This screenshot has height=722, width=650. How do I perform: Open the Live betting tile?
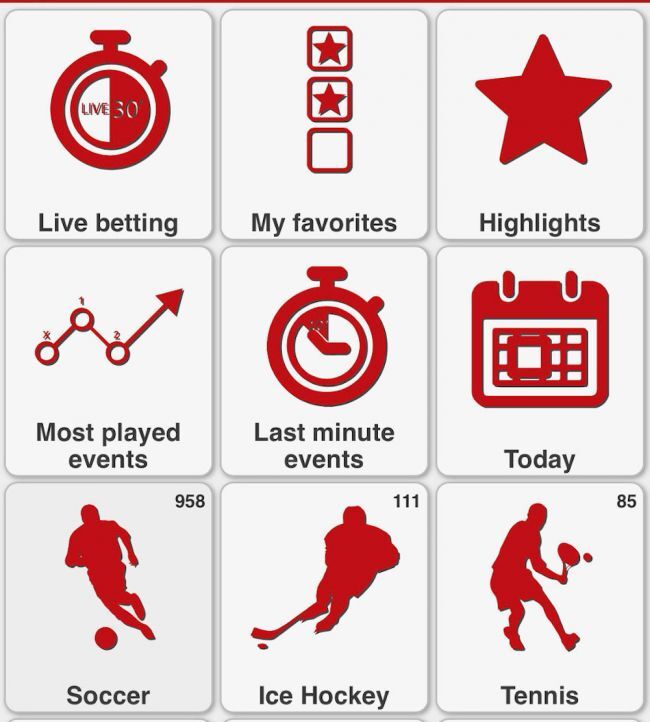pyautogui.click(x=108, y=125)
